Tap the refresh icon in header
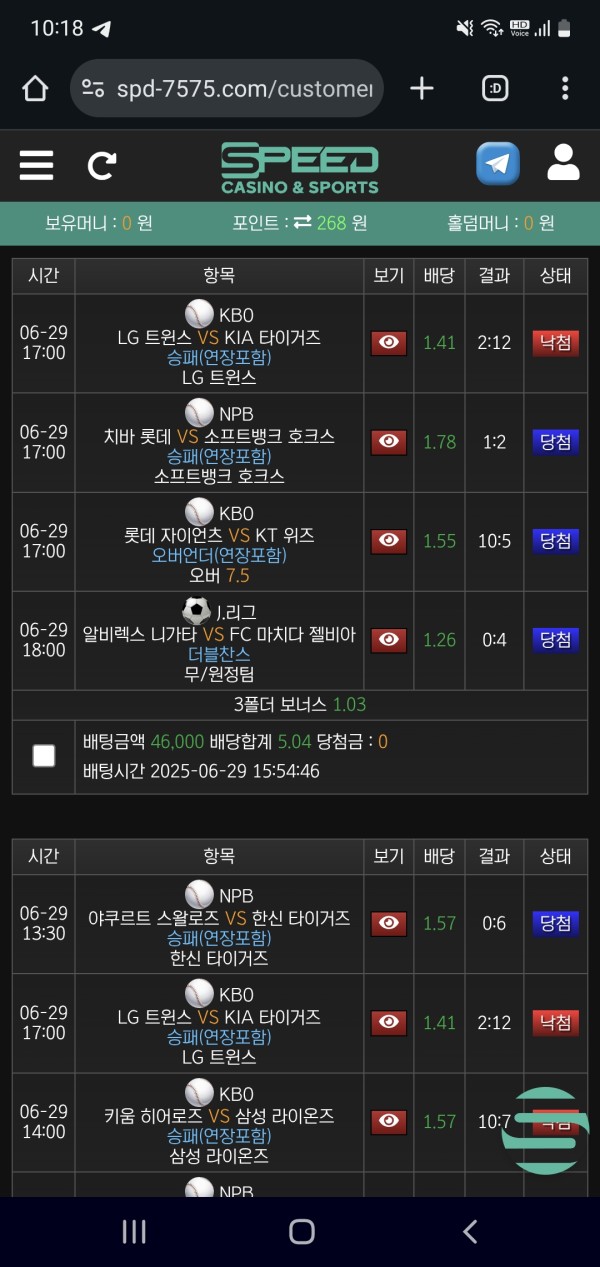The image size is (600, 1267). click(102, 165)
